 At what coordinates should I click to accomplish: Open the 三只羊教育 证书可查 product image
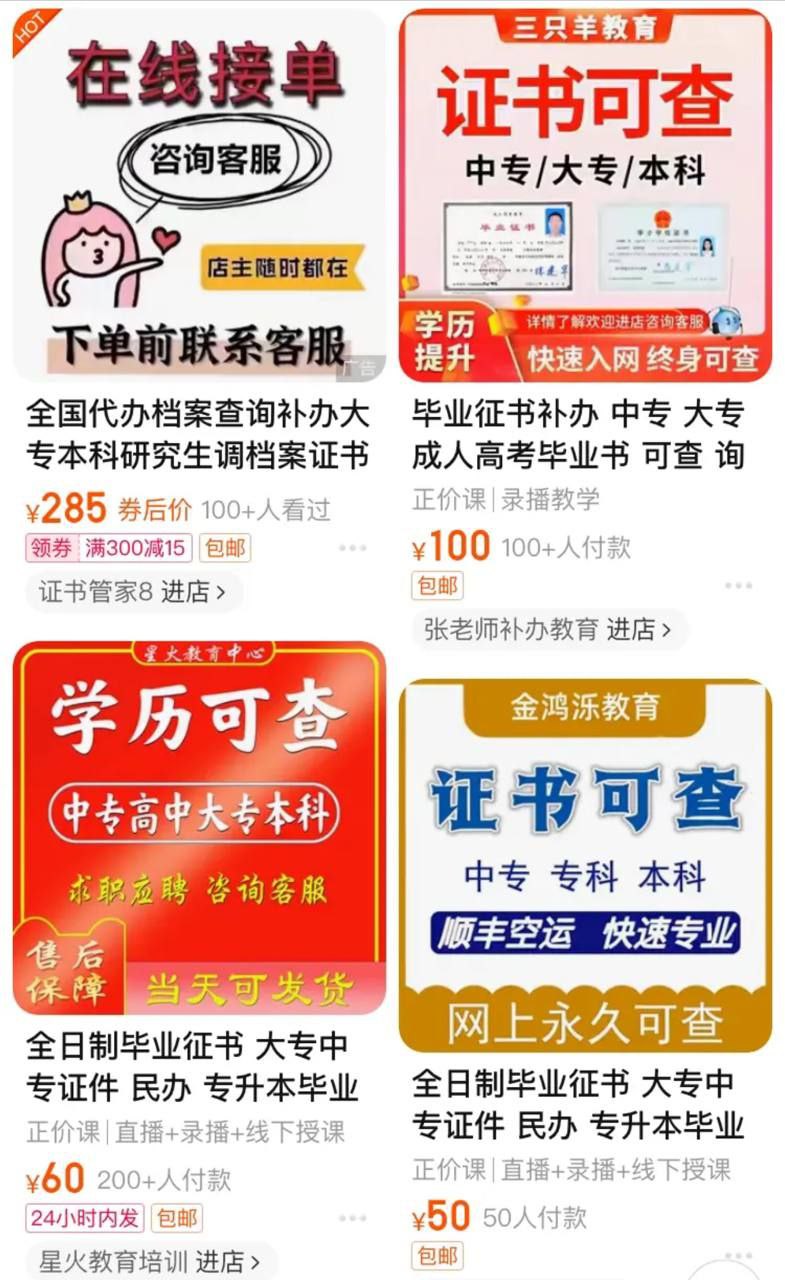(585, 195)
